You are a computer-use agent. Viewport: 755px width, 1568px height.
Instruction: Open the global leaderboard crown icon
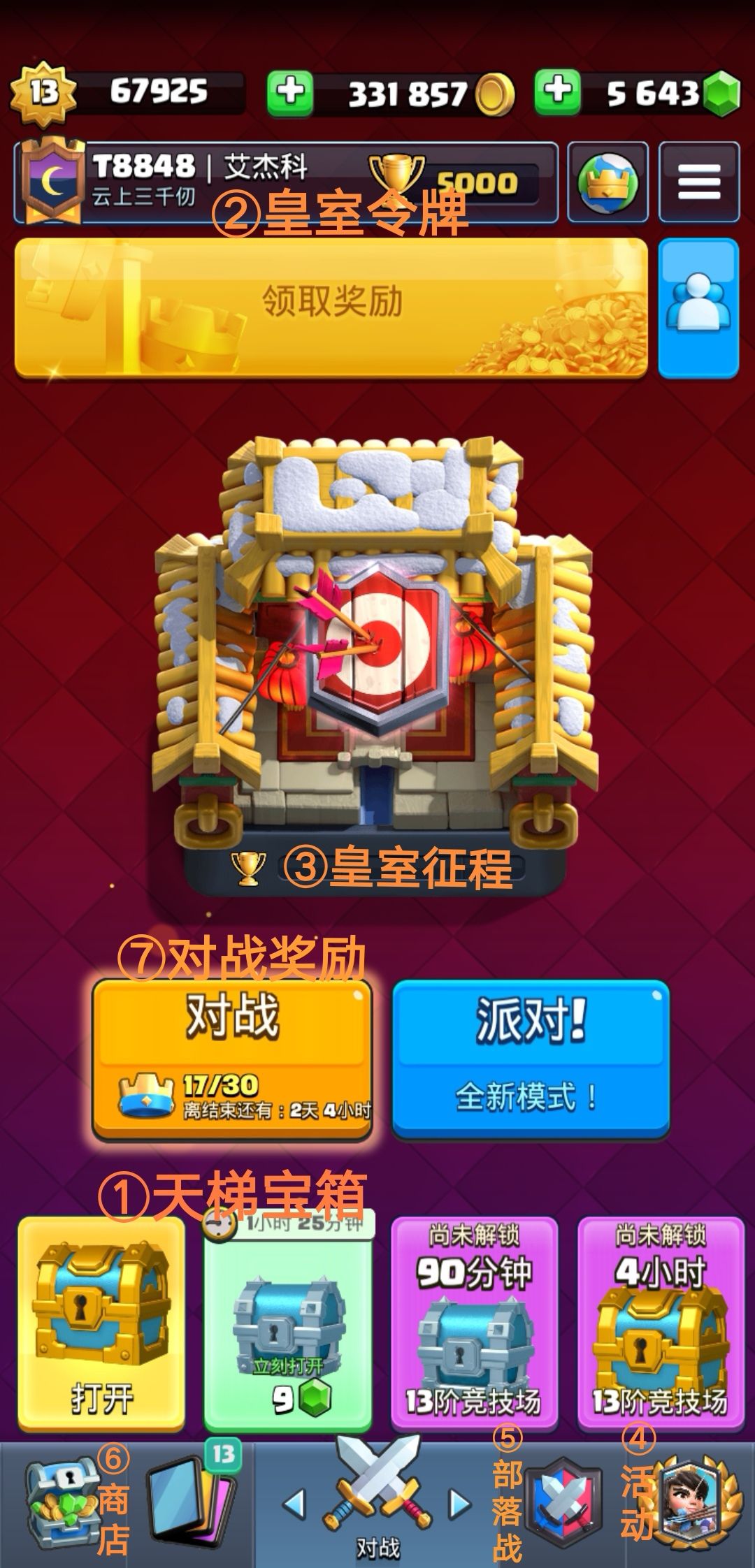pyautogui.click(x=607, y=182)
